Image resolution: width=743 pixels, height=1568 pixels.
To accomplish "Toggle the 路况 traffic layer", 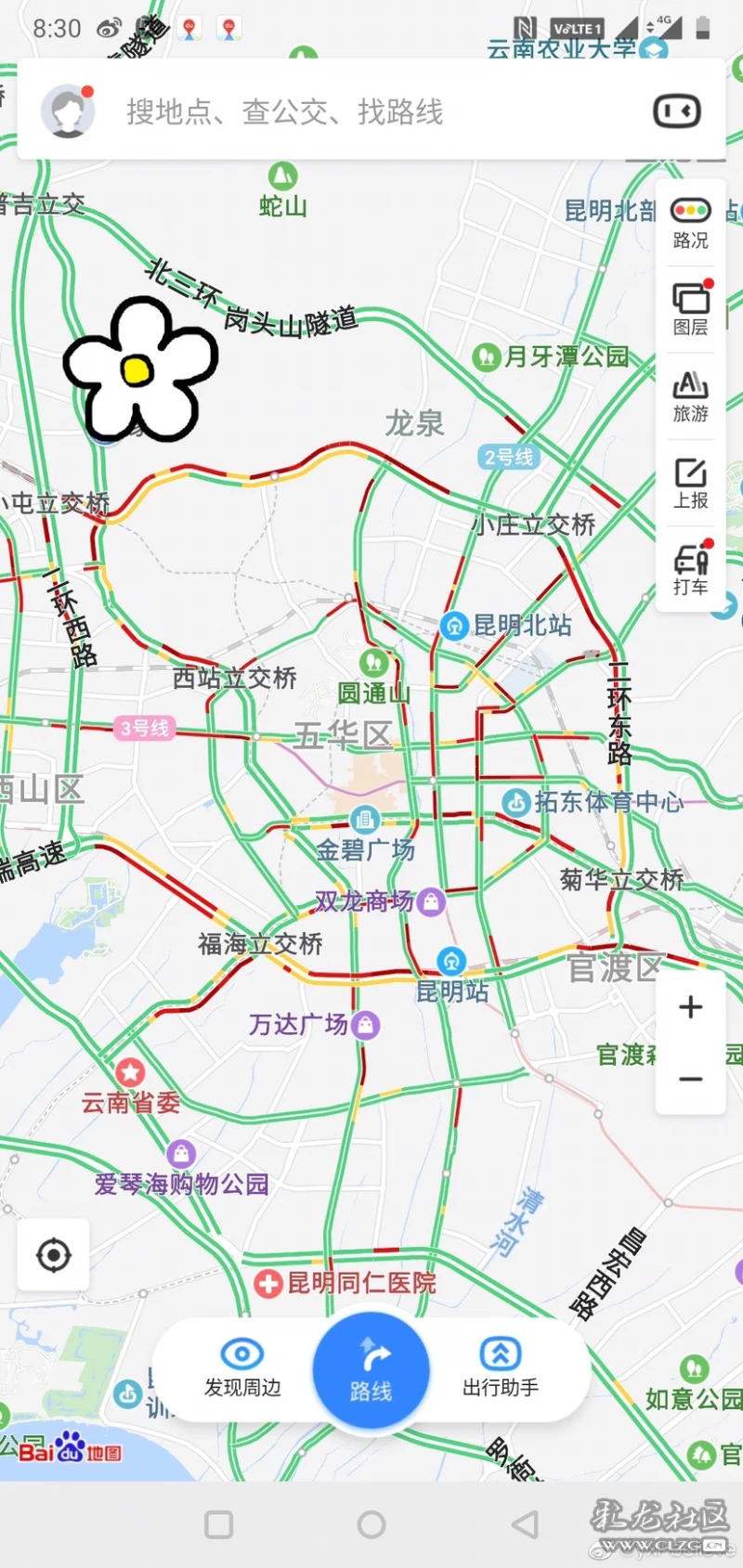I will pyautogui.click(x=690, y=224).
